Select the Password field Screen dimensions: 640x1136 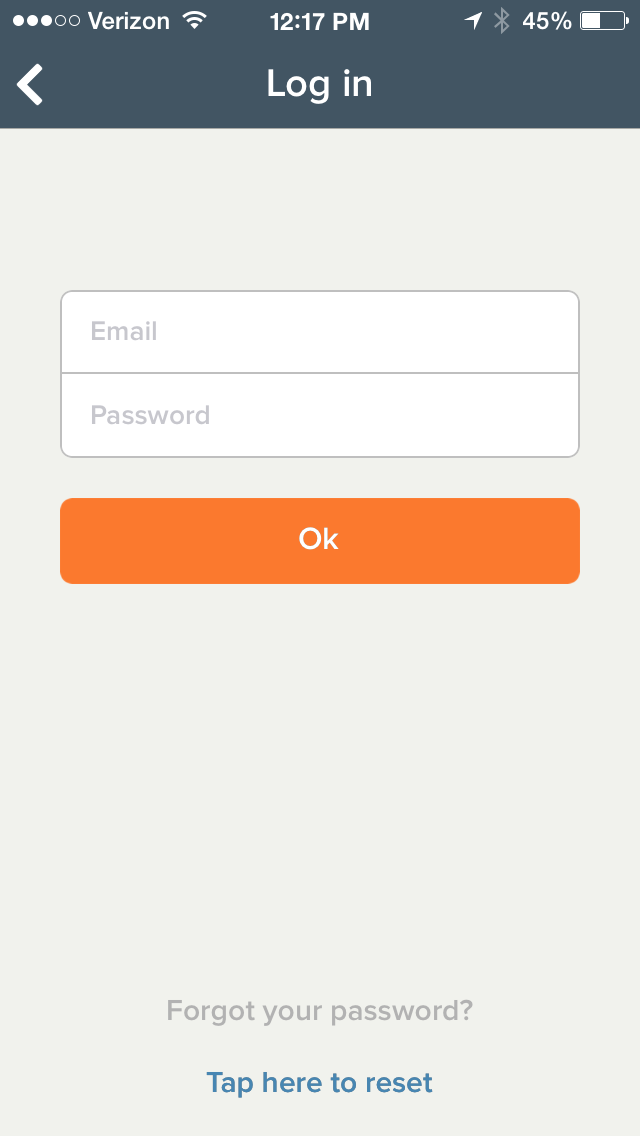(x=320, y=415)
